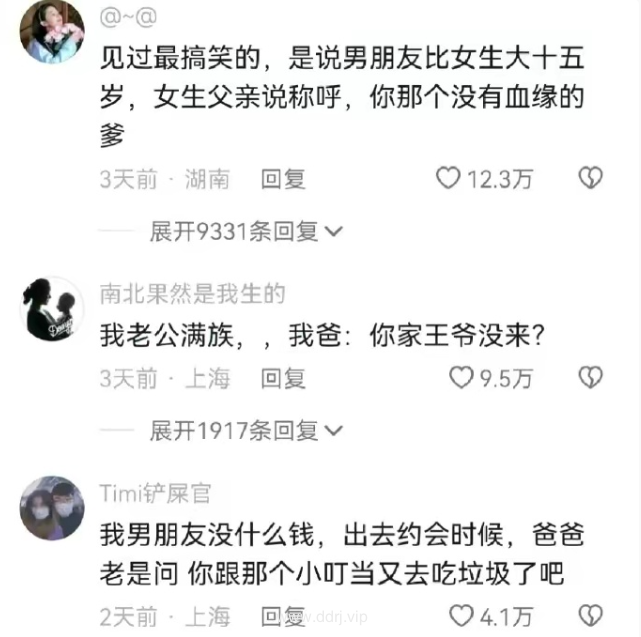The width and height of the screenshot is (641, 637).
Task: Dislike Timi铲屎官's comment
Action: point(591,613)
